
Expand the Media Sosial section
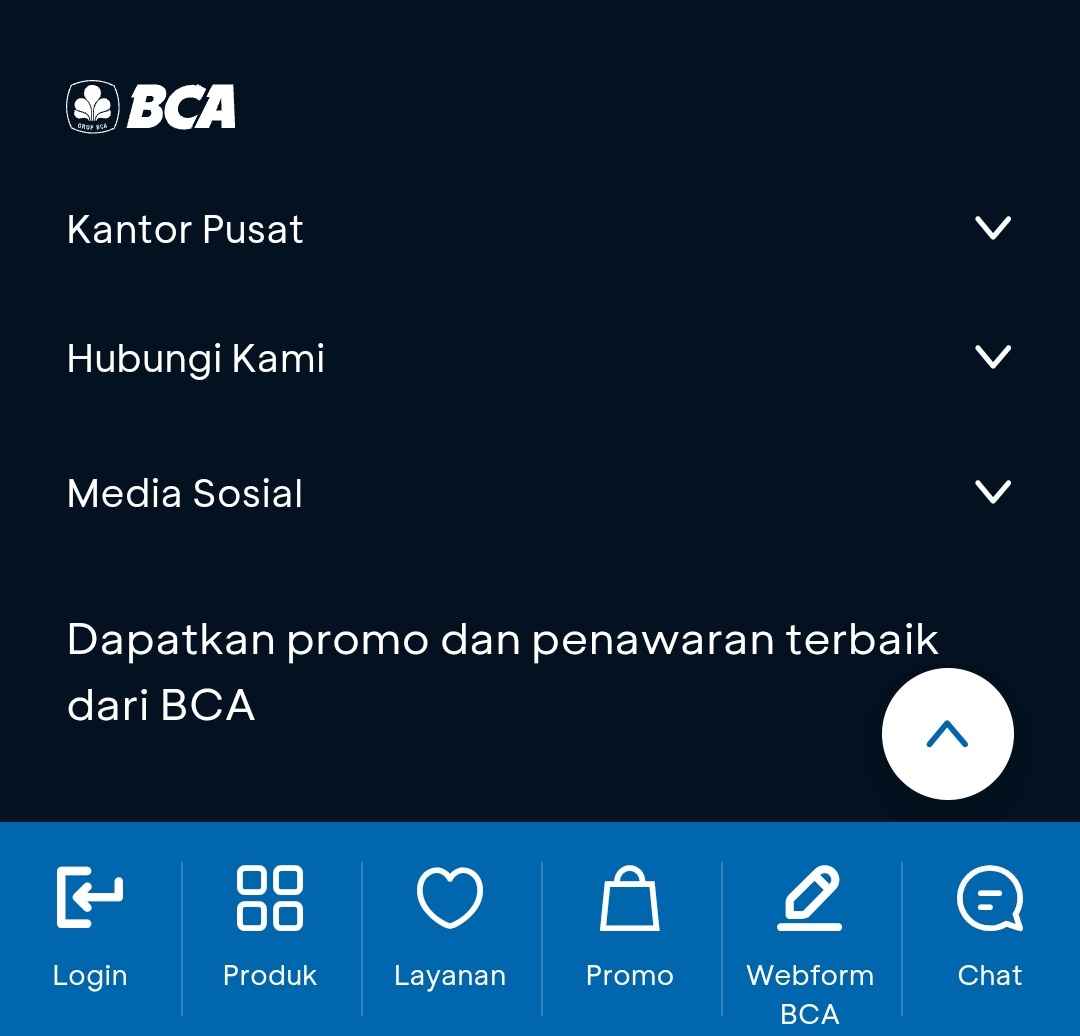(992, 492)
